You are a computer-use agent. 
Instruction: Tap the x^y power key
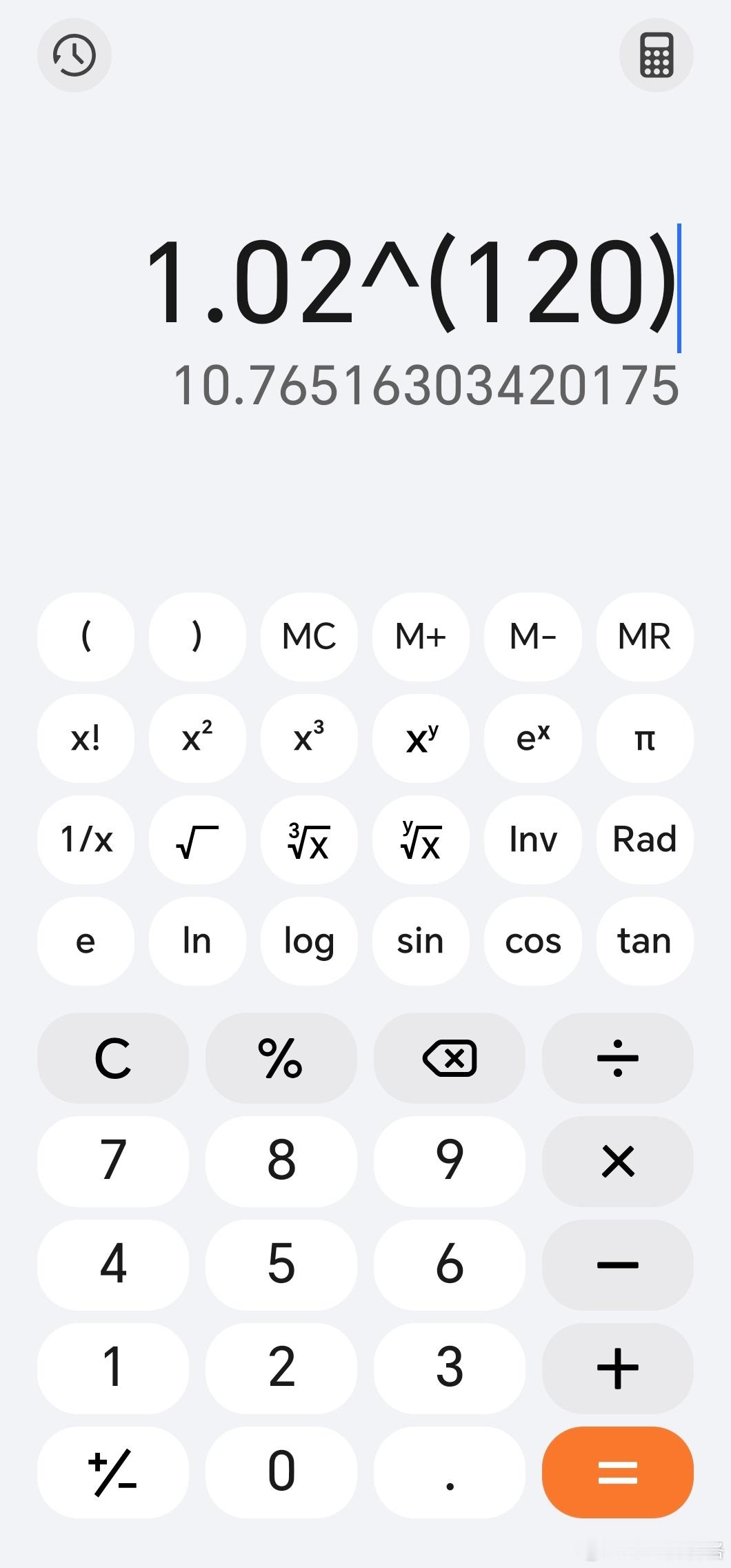click(421, 738)
